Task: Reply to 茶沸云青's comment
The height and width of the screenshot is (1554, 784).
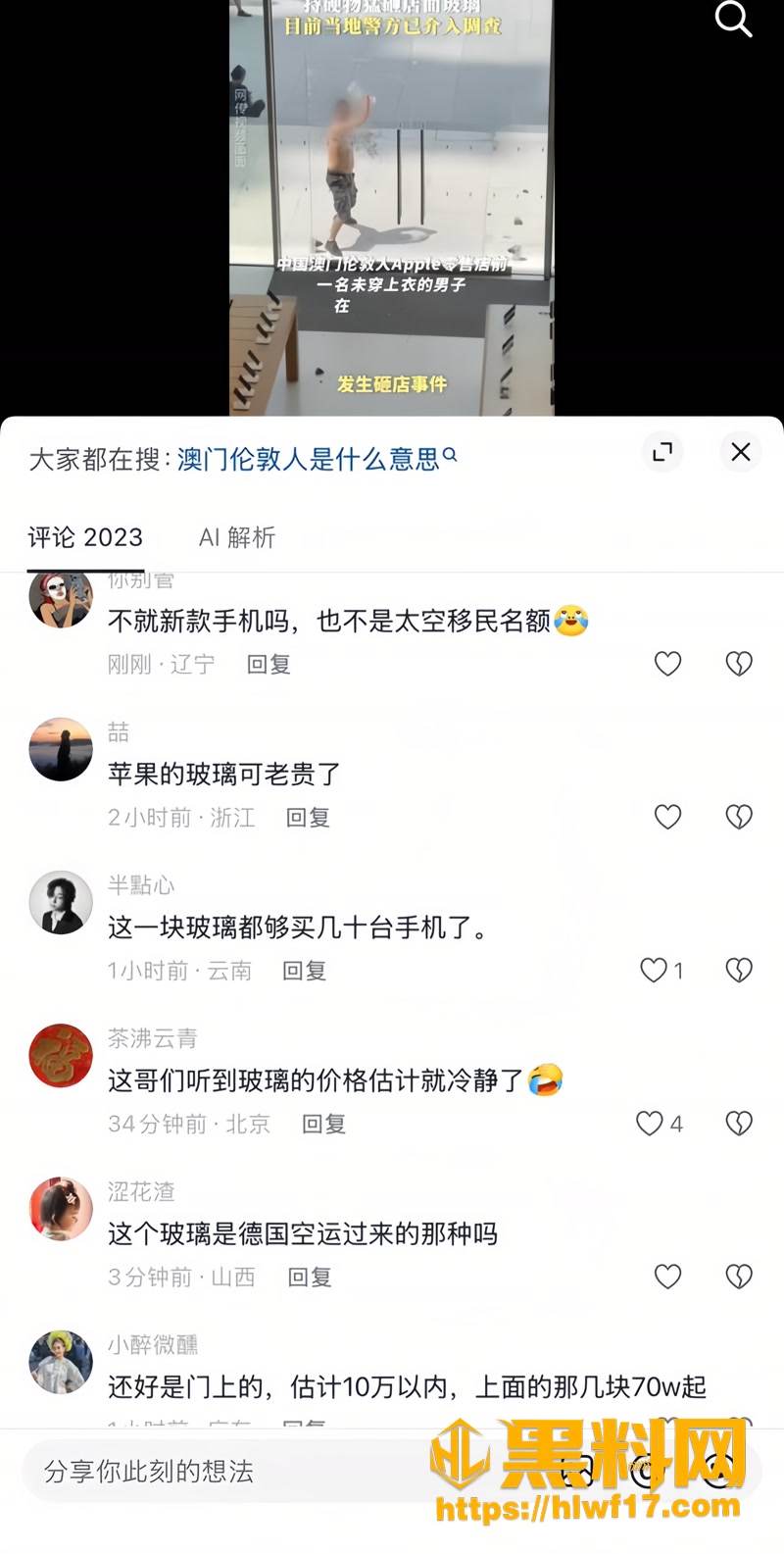Action: pyautogui.click(x=323, y=1124)
